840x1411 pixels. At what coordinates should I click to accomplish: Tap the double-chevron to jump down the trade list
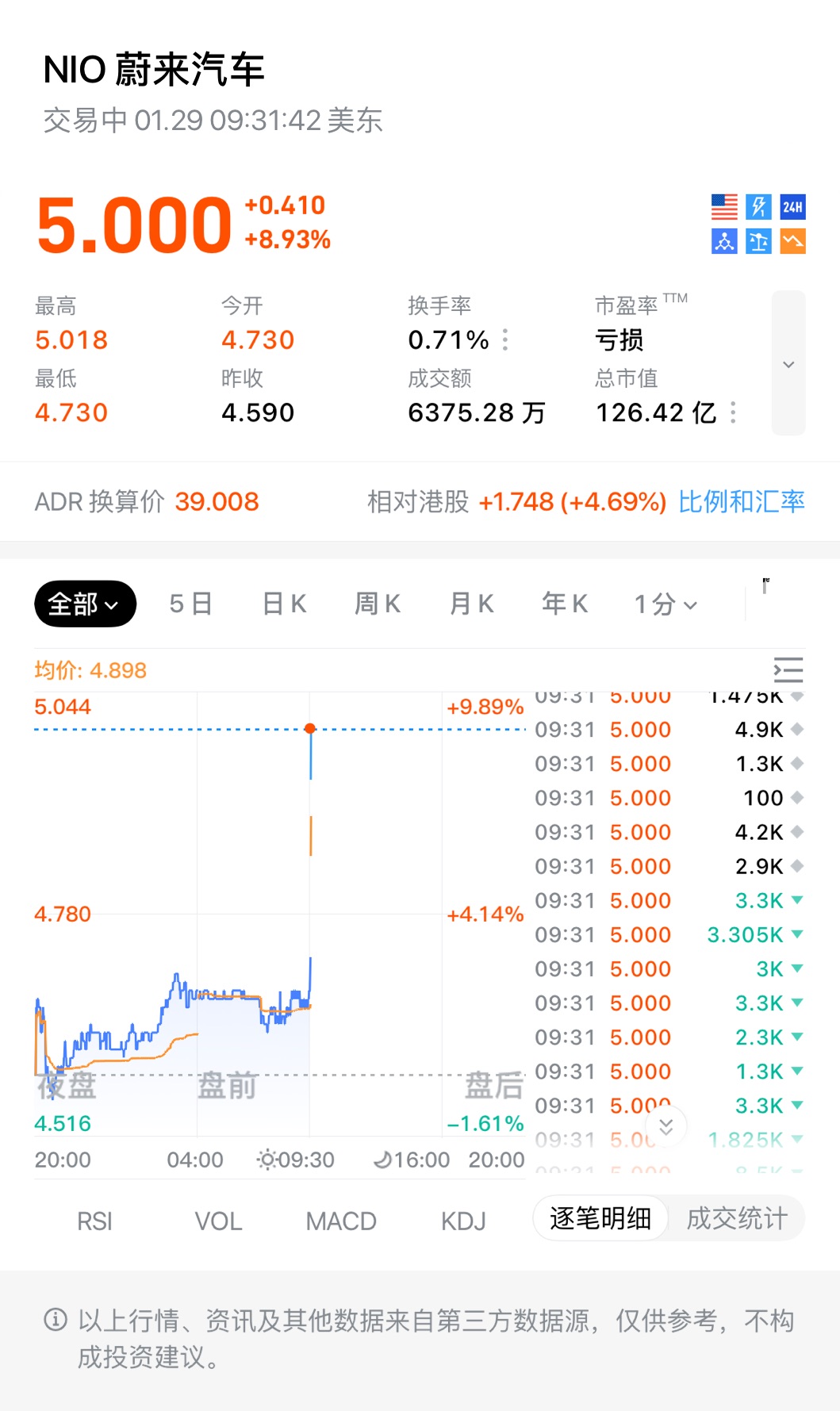pyautogui.click(x=666, y=1126)
